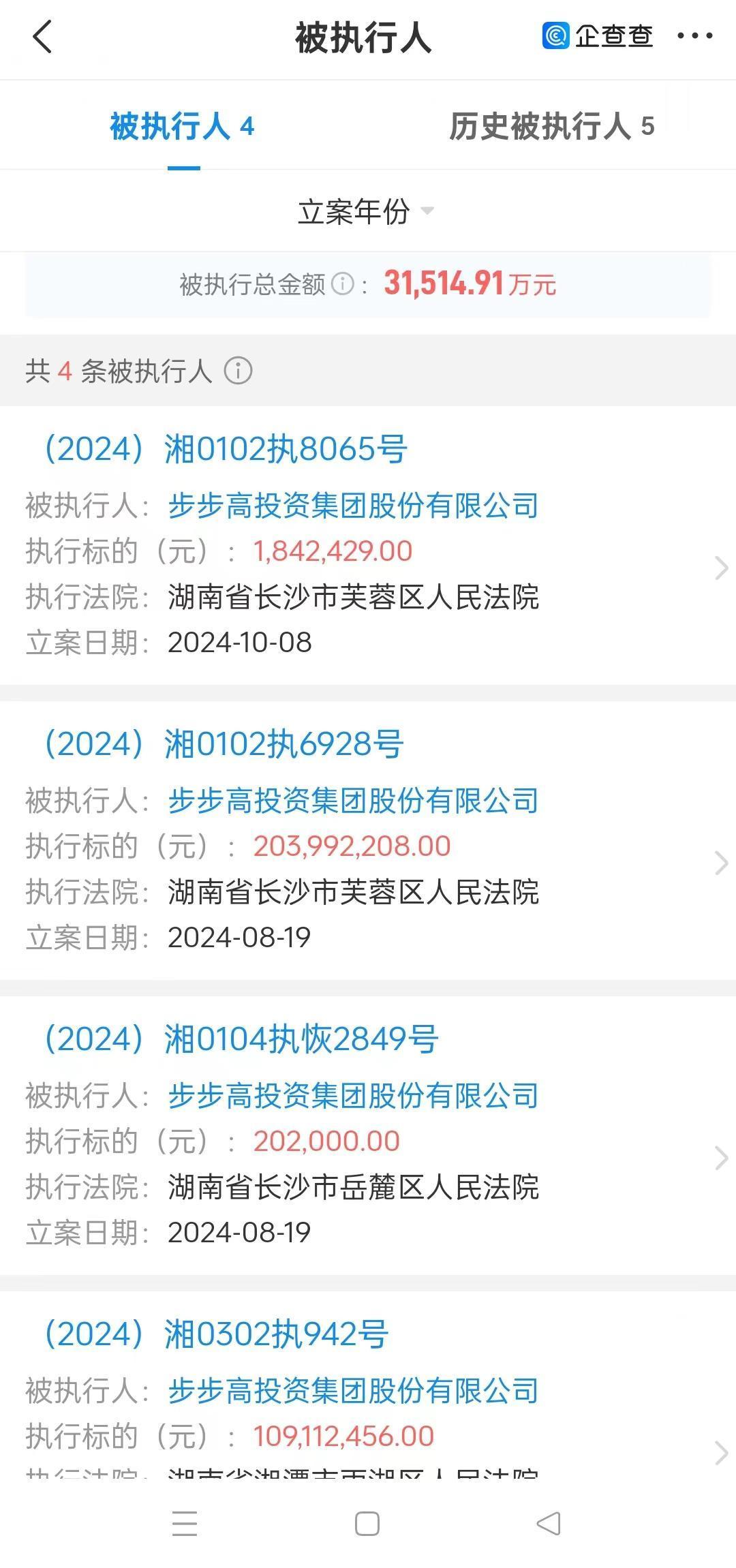Go to the system home screen
This screenshot has height=1568, width=736.
pos(367,1524)
